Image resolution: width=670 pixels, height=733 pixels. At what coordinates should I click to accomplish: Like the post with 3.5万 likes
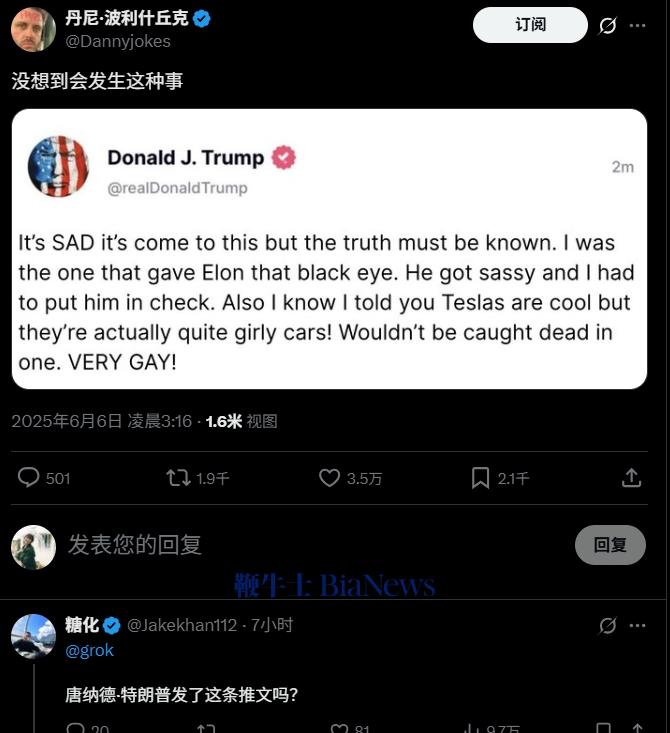pos(330,478)
